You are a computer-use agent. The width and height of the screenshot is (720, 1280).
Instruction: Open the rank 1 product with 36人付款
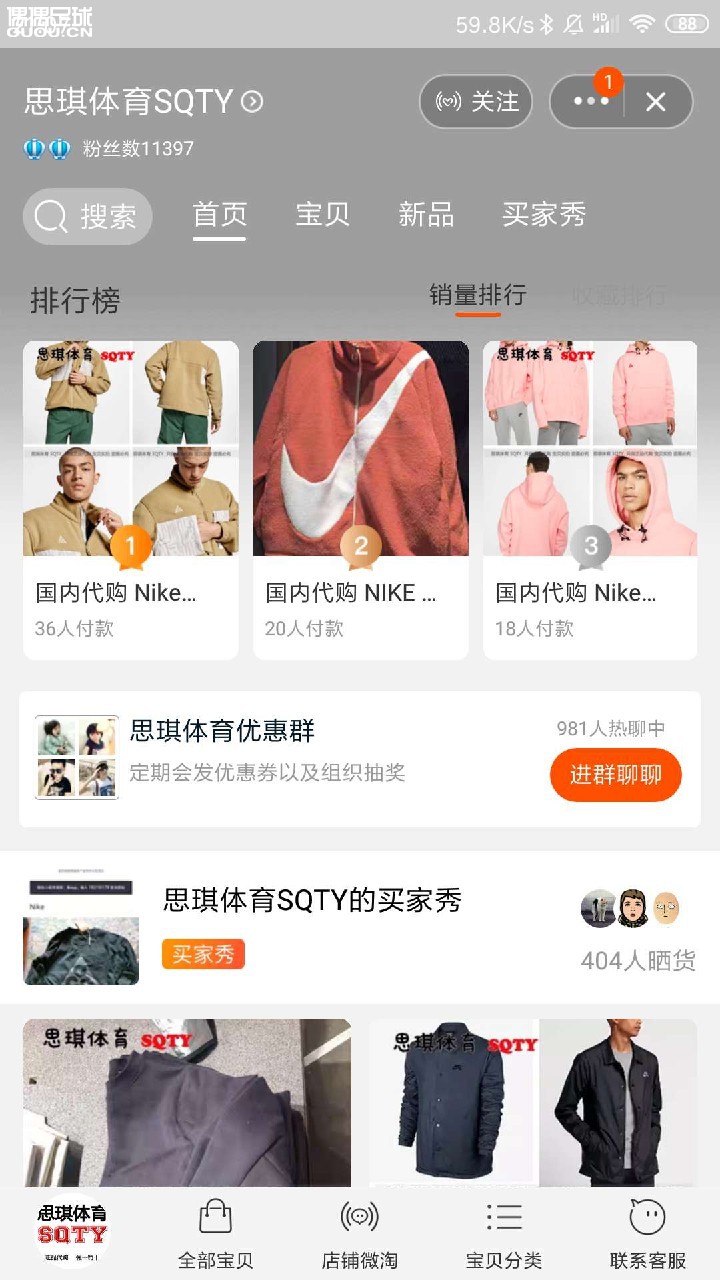131,500
